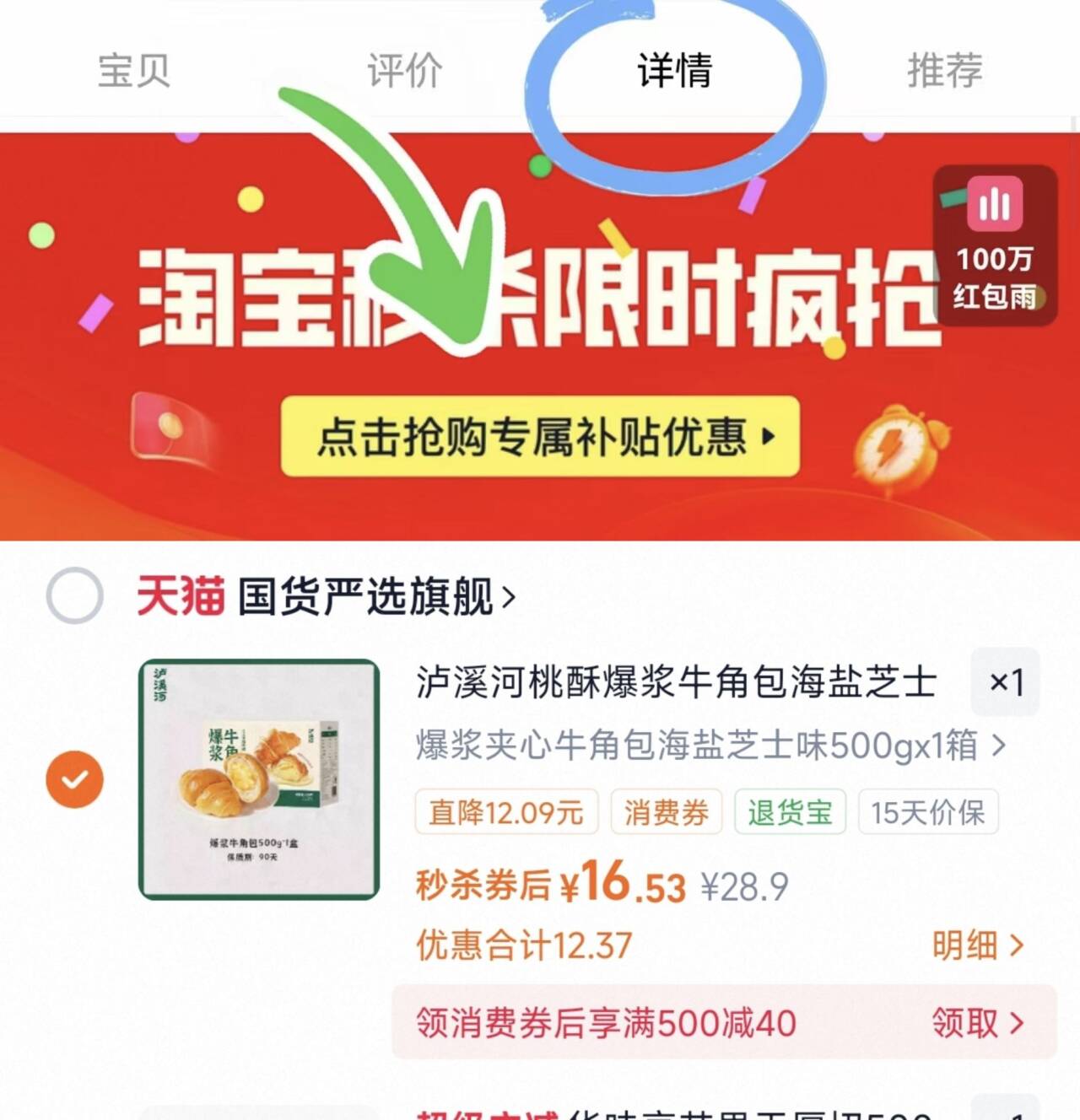This screenshot has height=1120, width=1080.
Task: Open the 天猫 国货严选旗舰 store page
Action: click(326, 596)
